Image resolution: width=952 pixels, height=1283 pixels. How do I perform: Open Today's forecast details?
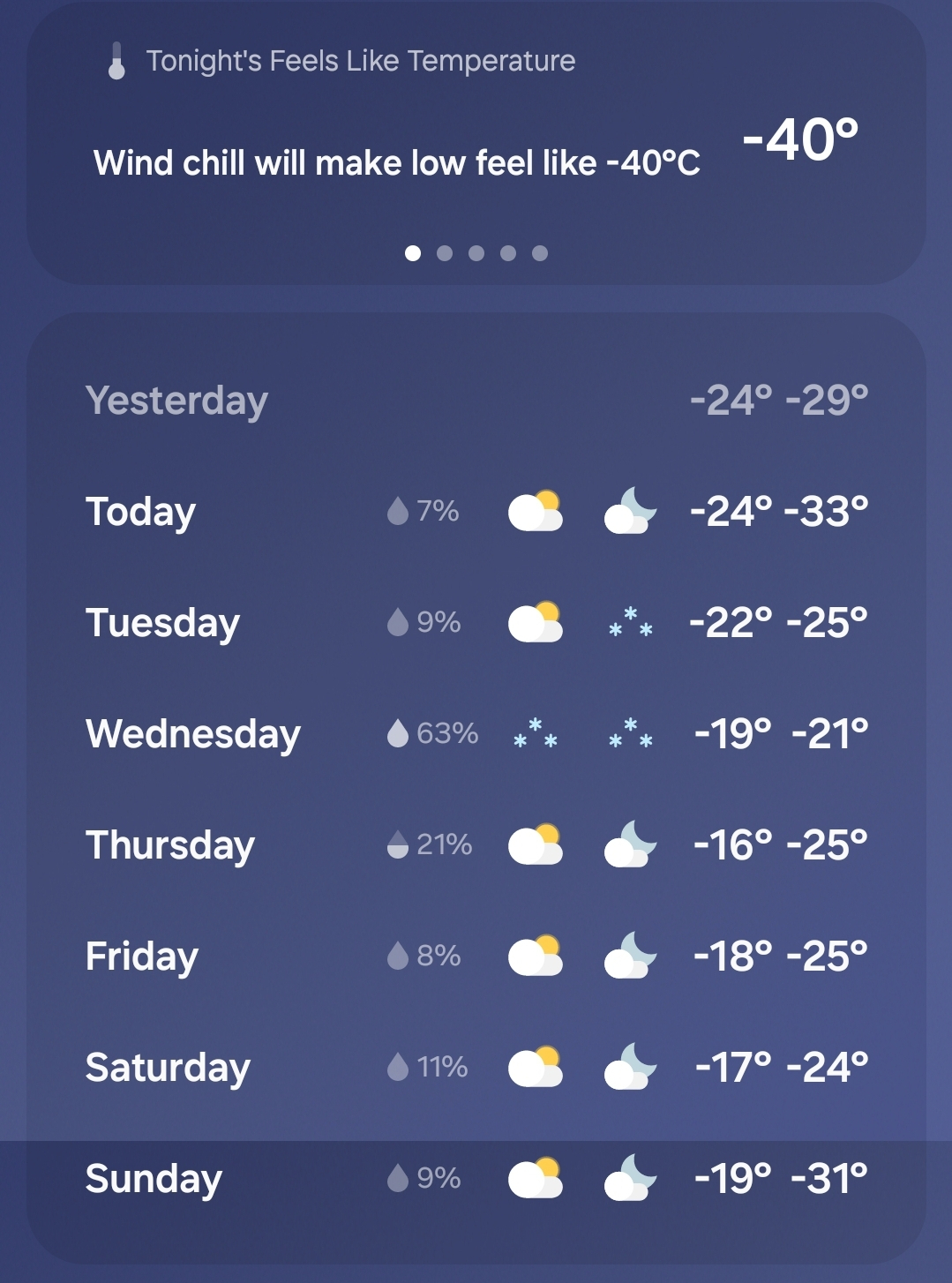[x=476, y=512]
